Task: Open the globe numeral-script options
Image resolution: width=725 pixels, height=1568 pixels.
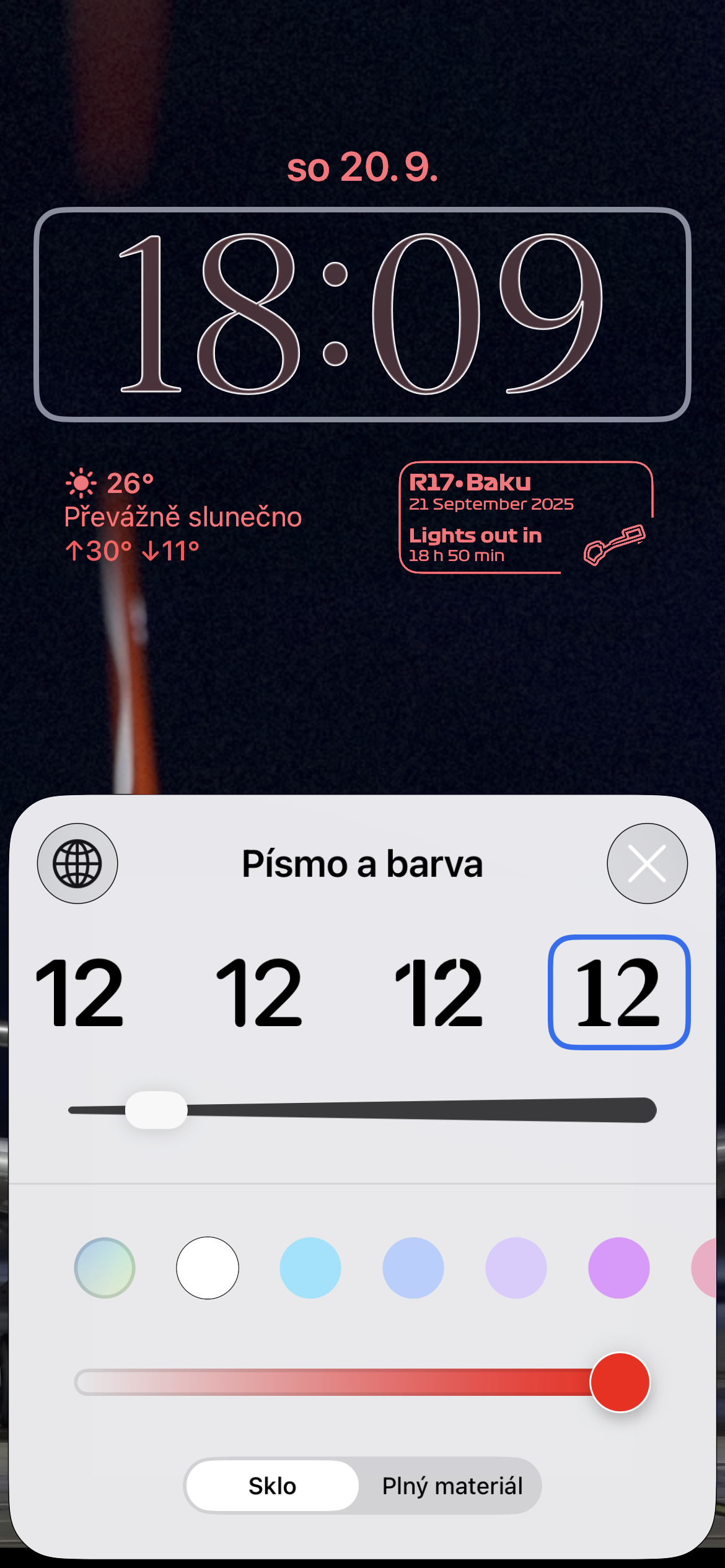Action: click(77, 863)
